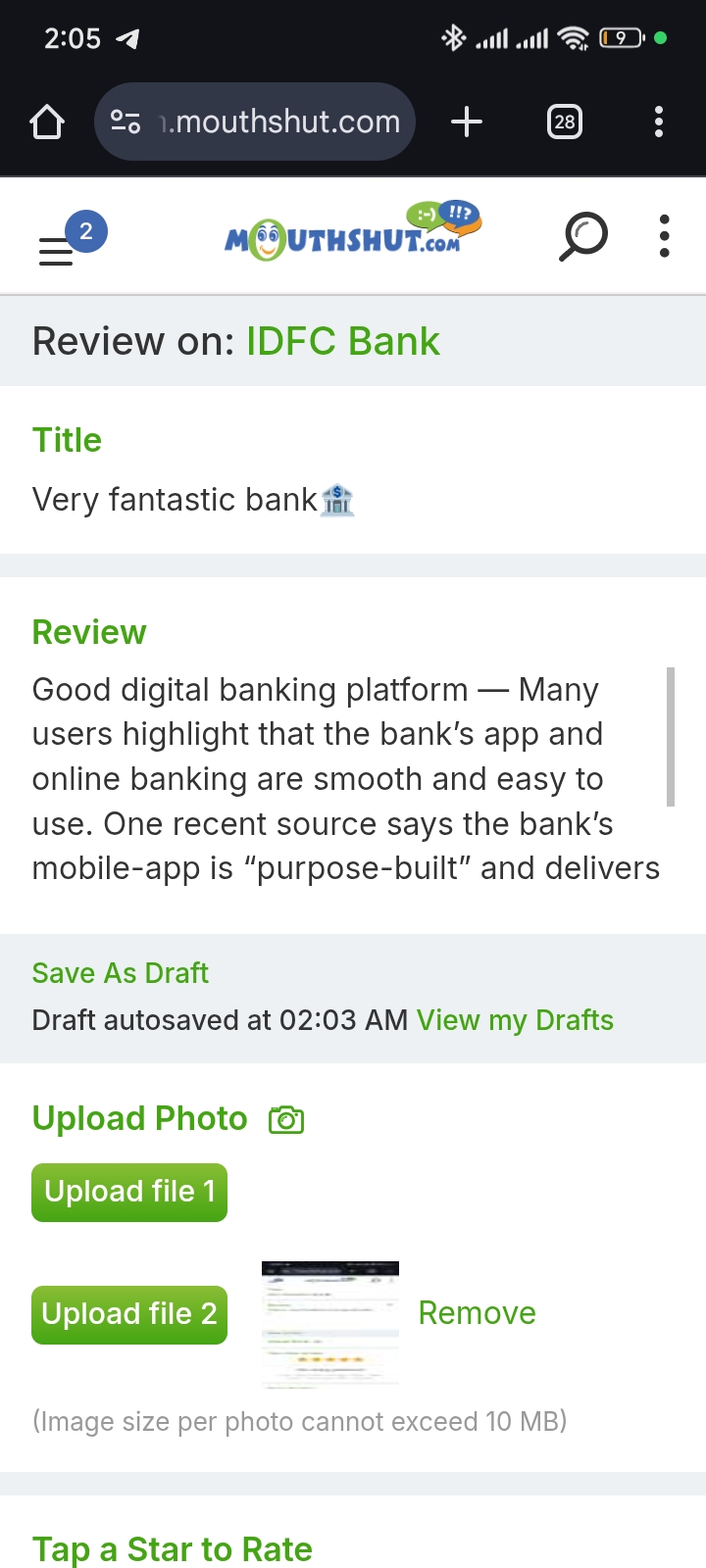The height and width of the screenshot is (1568, 706).
Task: Open the browser overflow menu
Action: click(658, 122)
